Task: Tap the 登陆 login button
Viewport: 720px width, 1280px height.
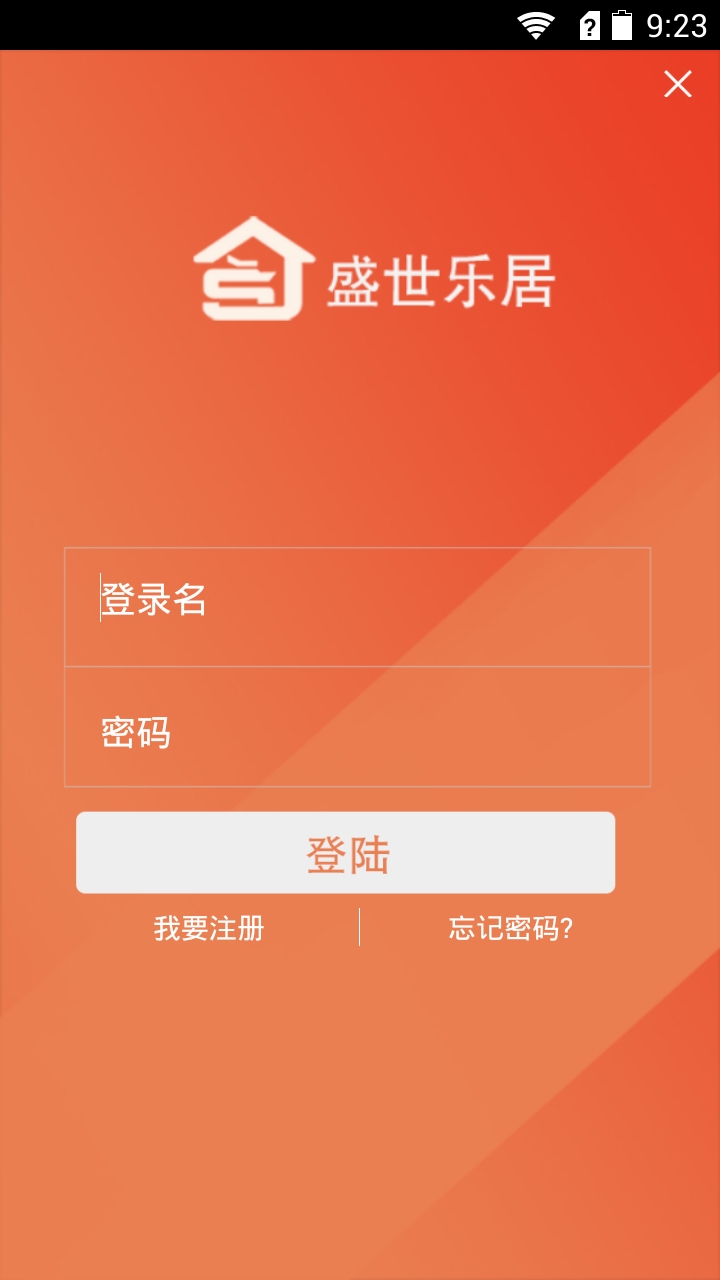Action: (x=345, y=853)
